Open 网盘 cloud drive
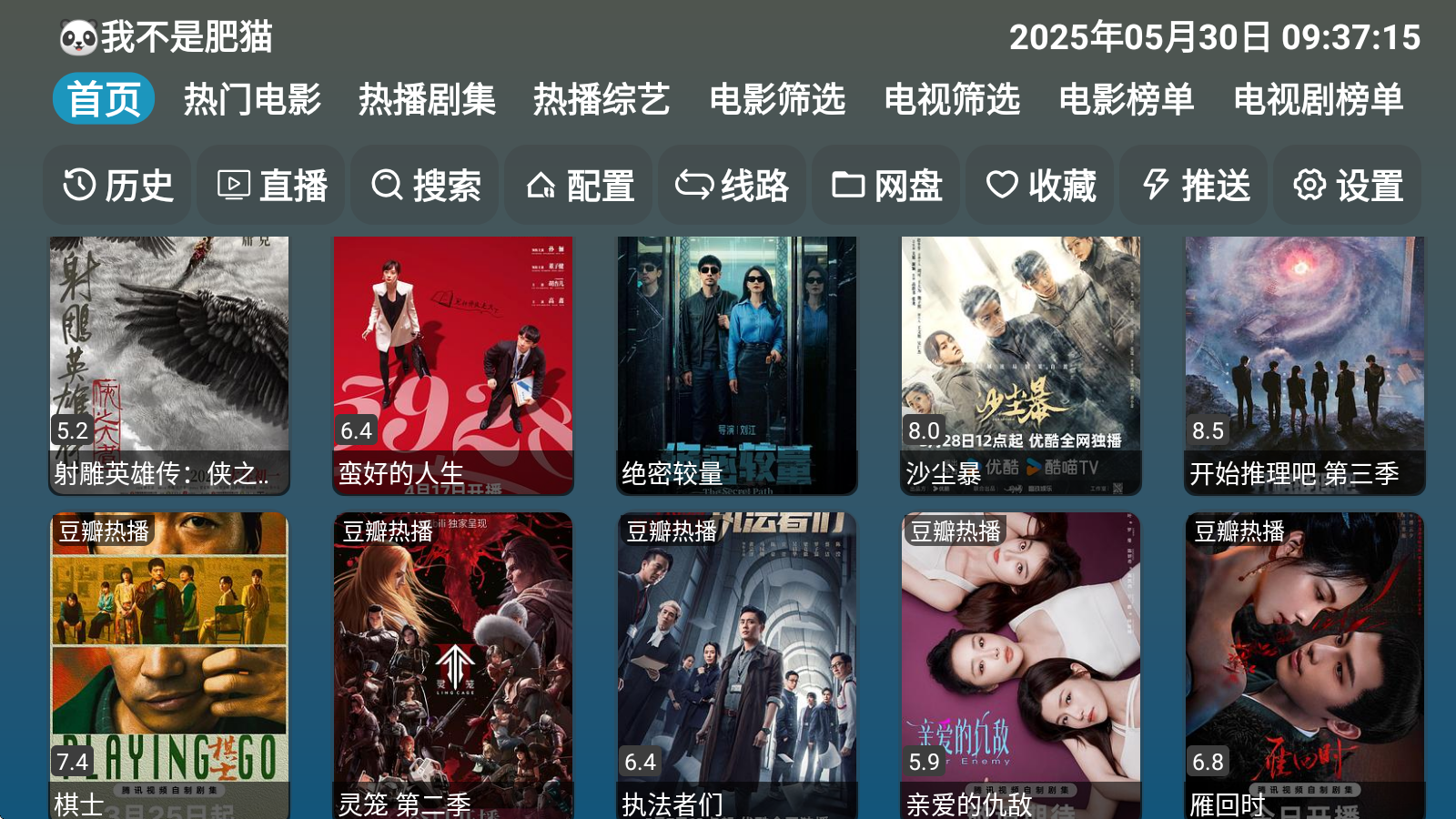 click(886, 186)
